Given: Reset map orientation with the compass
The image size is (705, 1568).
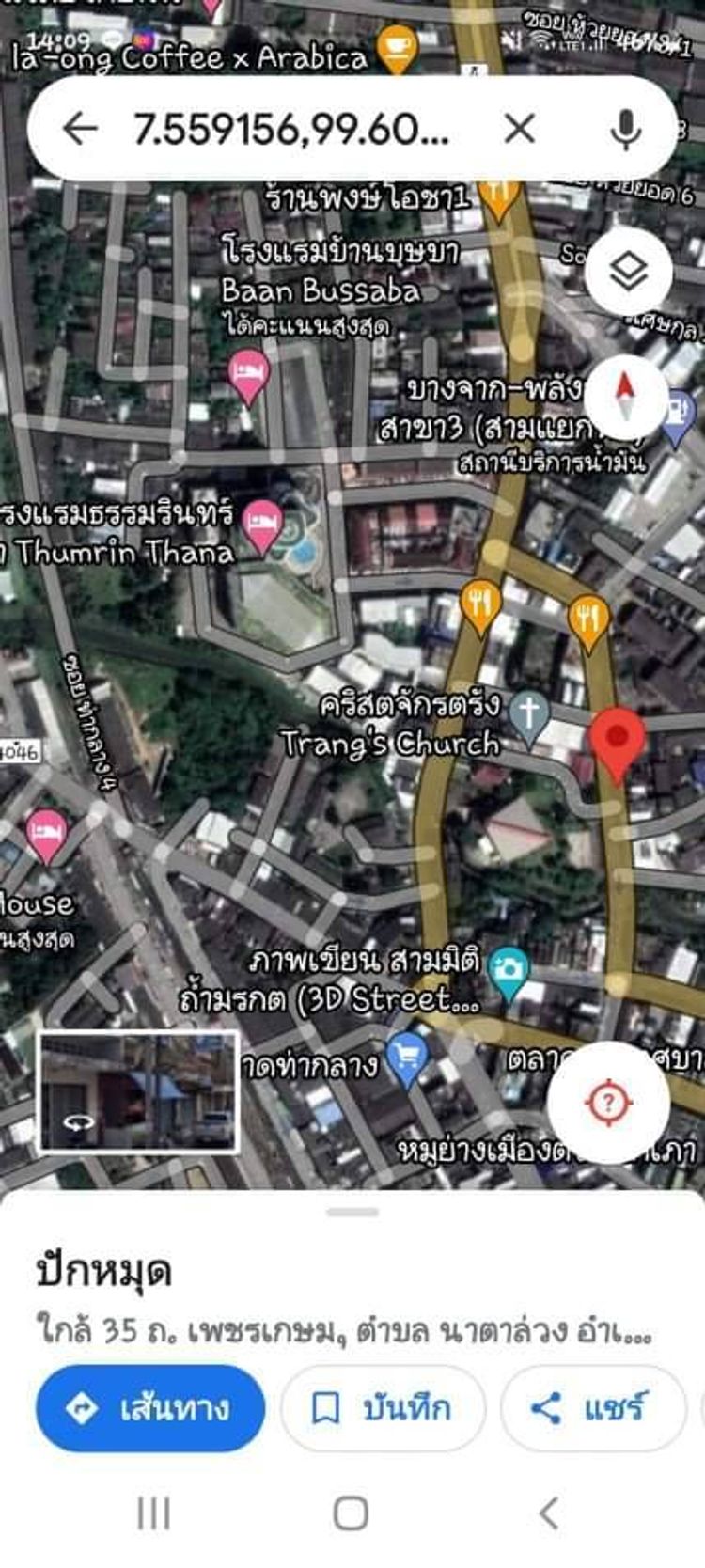Looking at the screenshot, I should click(x=626, y=397).
